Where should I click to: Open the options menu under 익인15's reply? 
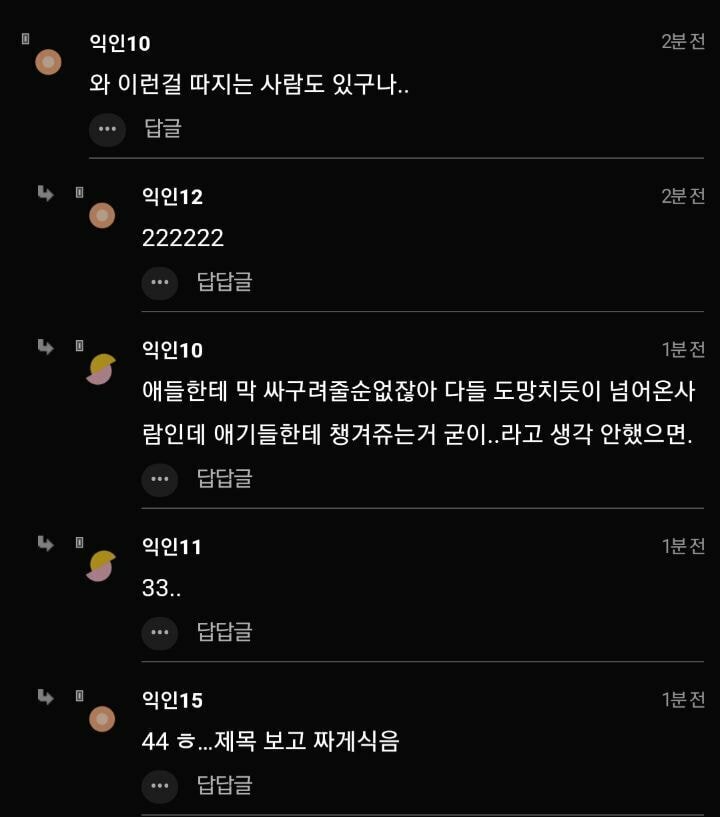[x=159, y=786]
